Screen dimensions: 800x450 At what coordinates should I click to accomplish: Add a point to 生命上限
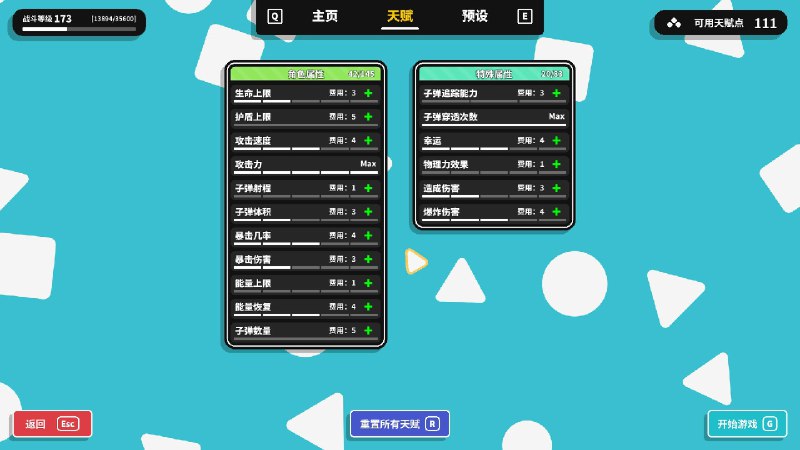point(368,93)
